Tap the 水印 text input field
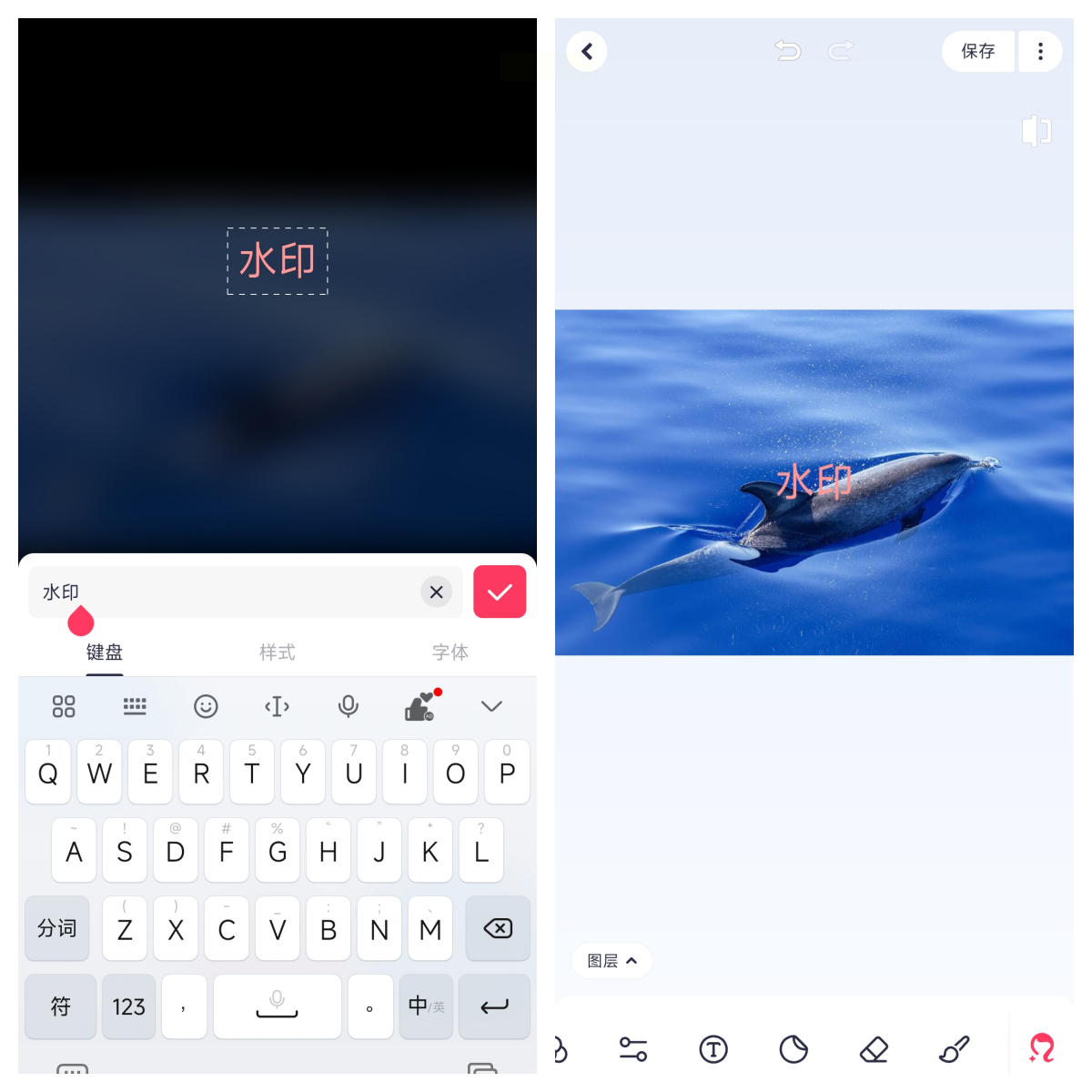Viewport: 1092px width, 1092px height. click(x=227, y=592)
